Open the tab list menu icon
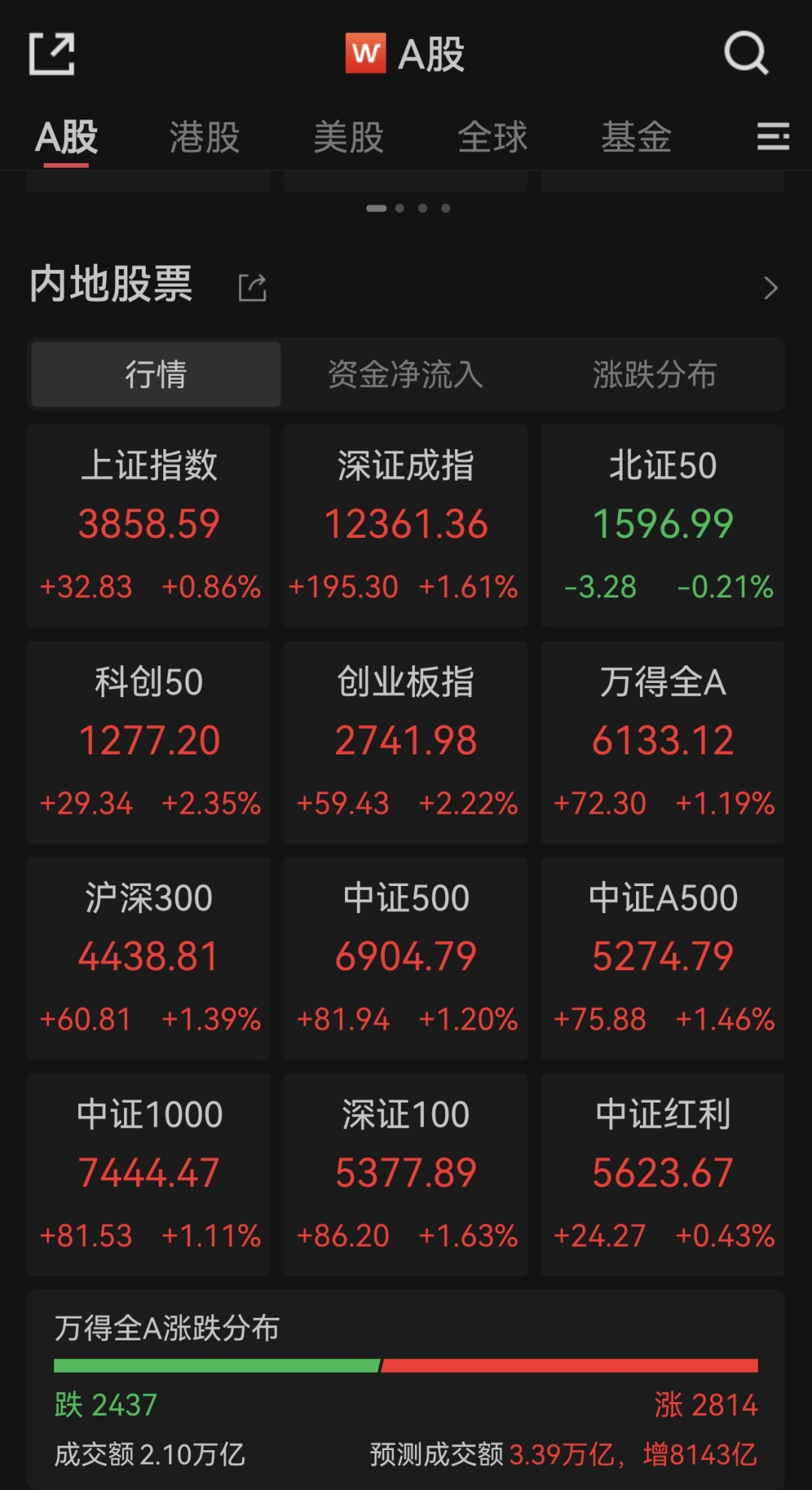812x1490 pixels. point(772,137)
